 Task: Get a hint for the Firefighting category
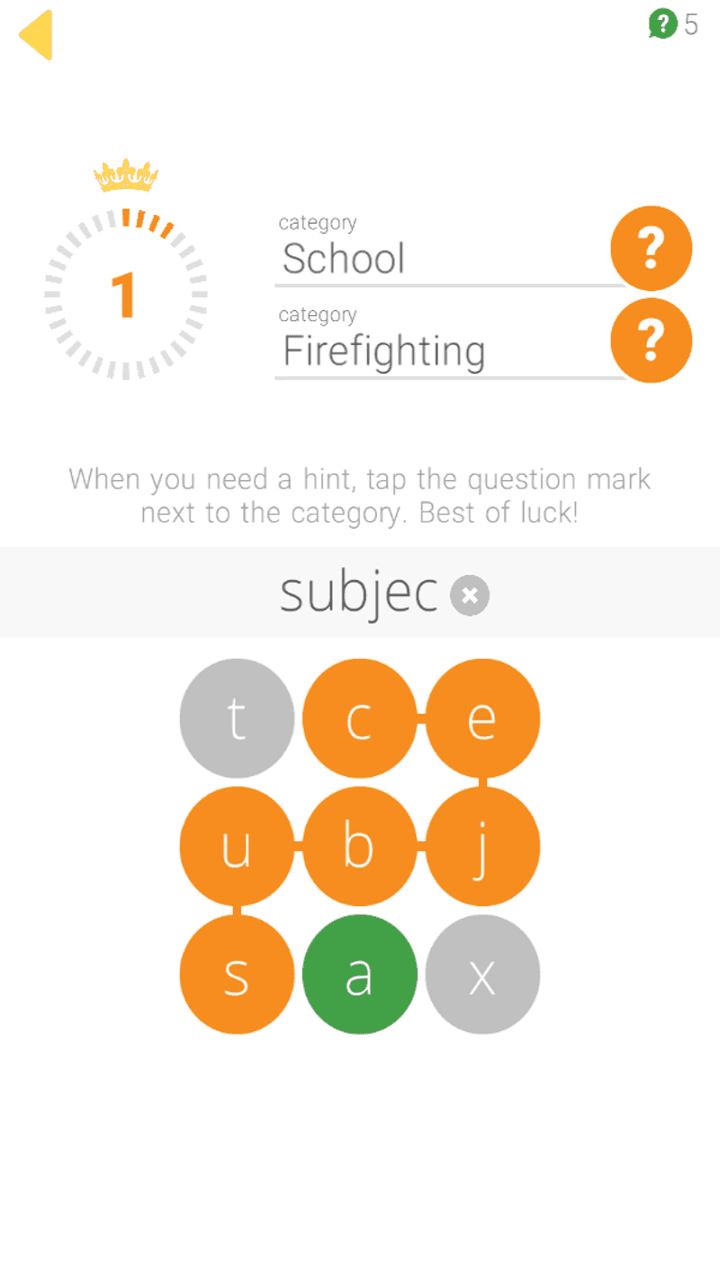click(x=651, y=341)
